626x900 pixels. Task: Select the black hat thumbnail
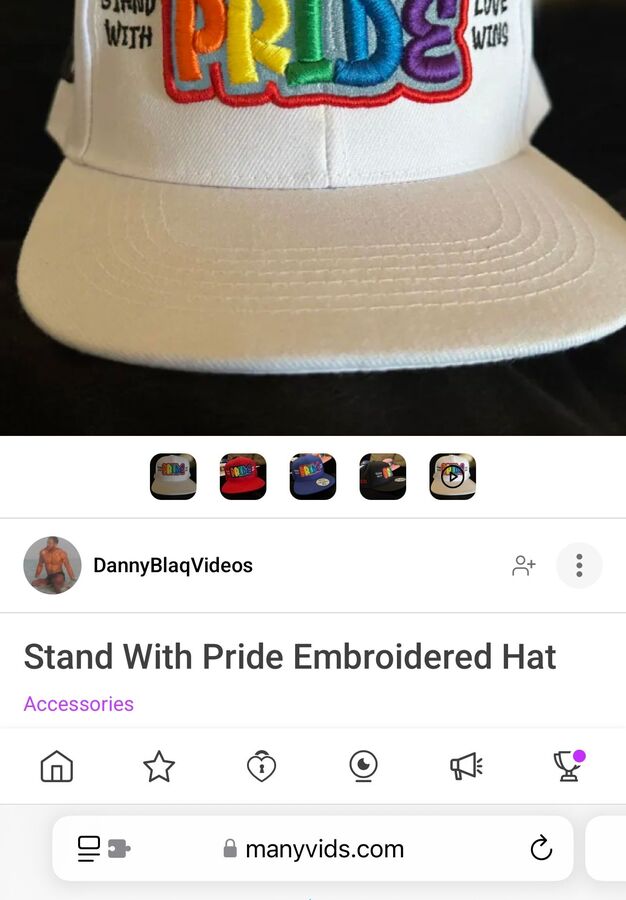pyautogui.click(x=383, y=476)
